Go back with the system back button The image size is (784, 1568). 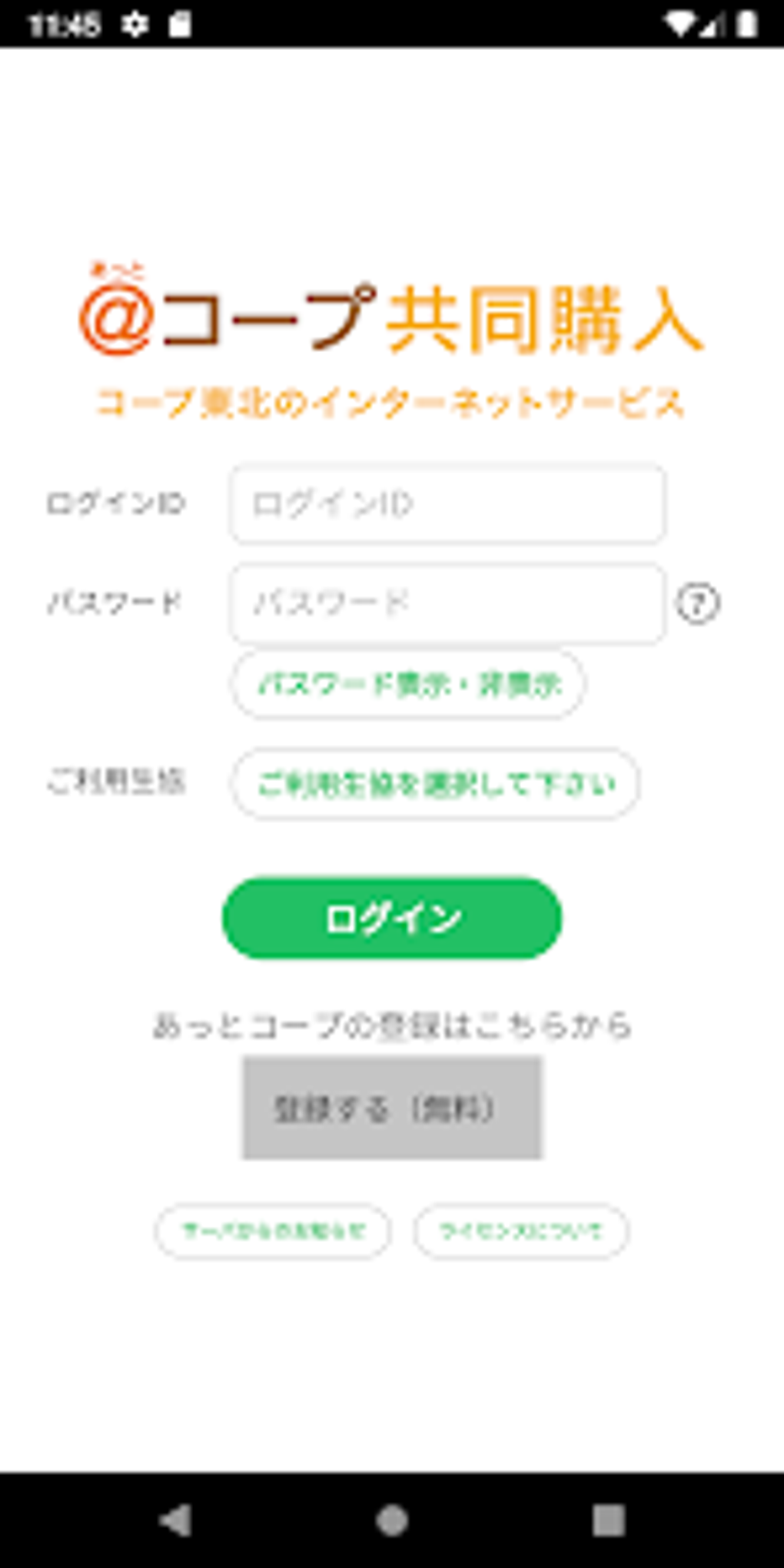pos(175,1520)
